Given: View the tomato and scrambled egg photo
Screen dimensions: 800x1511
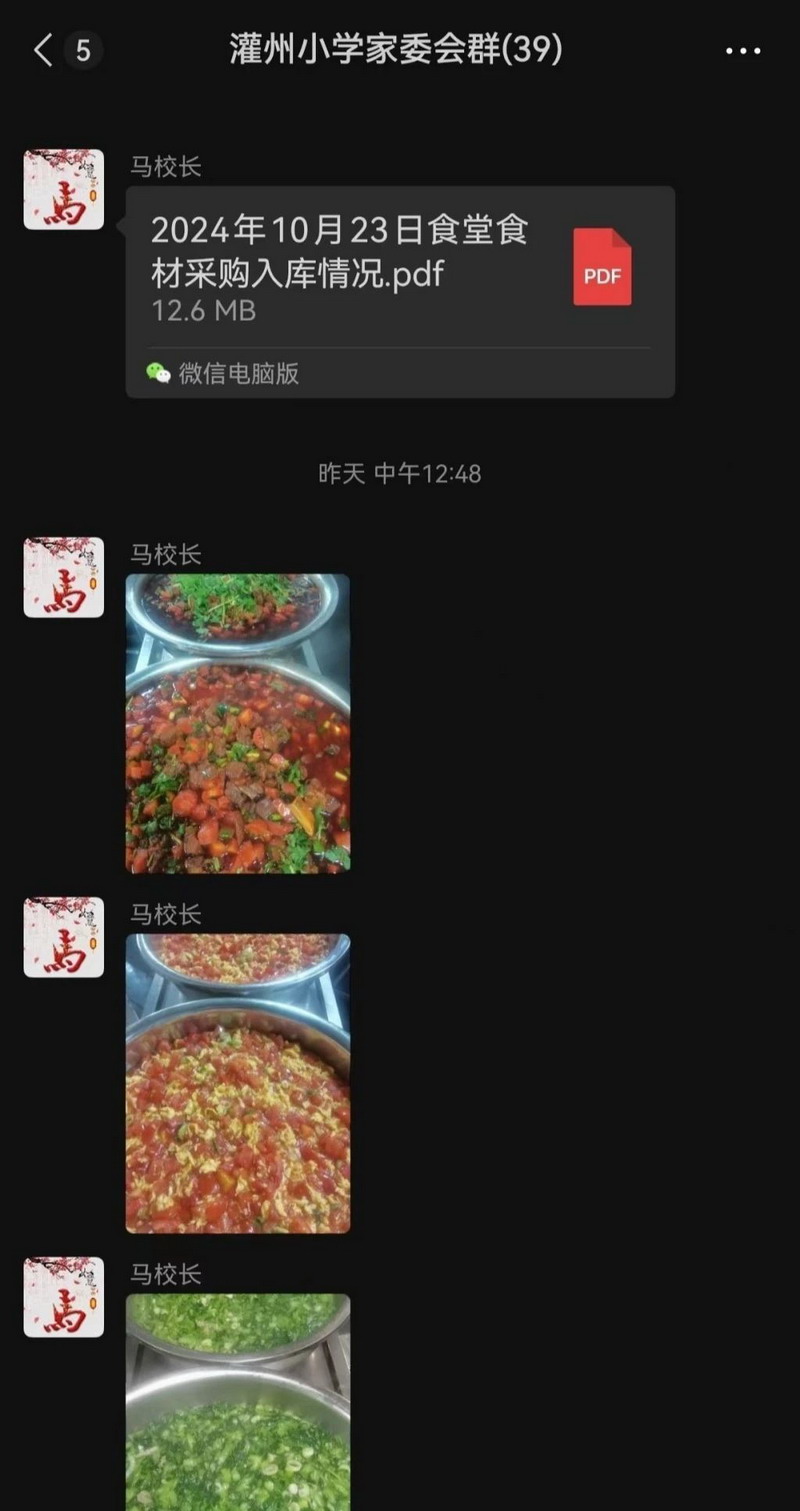Looking at the screenshot, I should click(x=238, y=1083).
